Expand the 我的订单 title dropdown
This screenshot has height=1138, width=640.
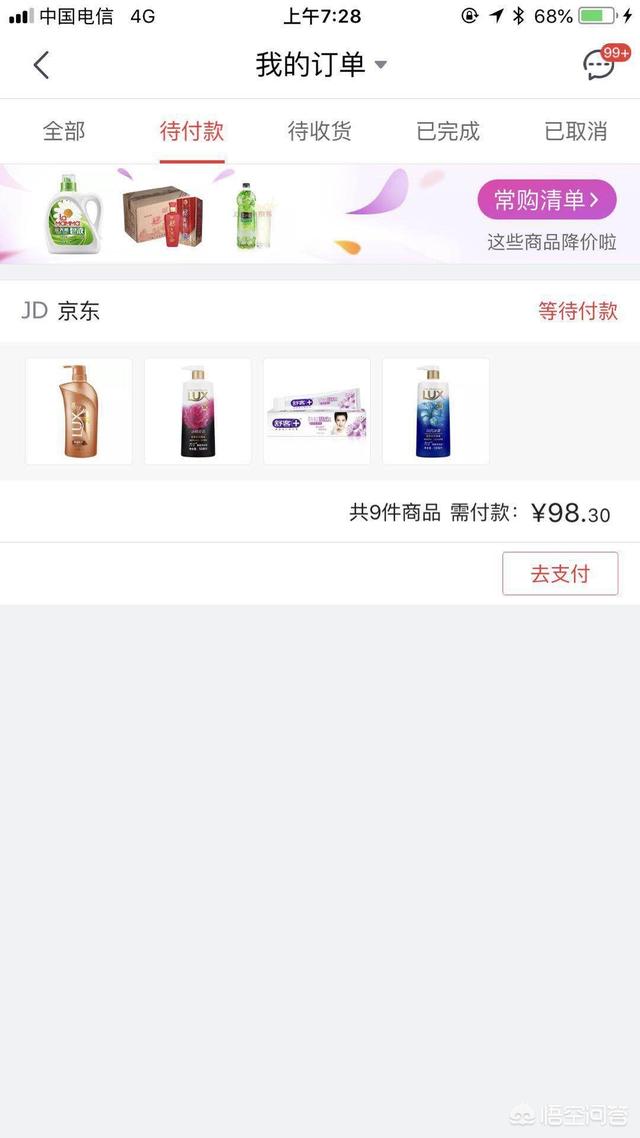tap(381, 66)
